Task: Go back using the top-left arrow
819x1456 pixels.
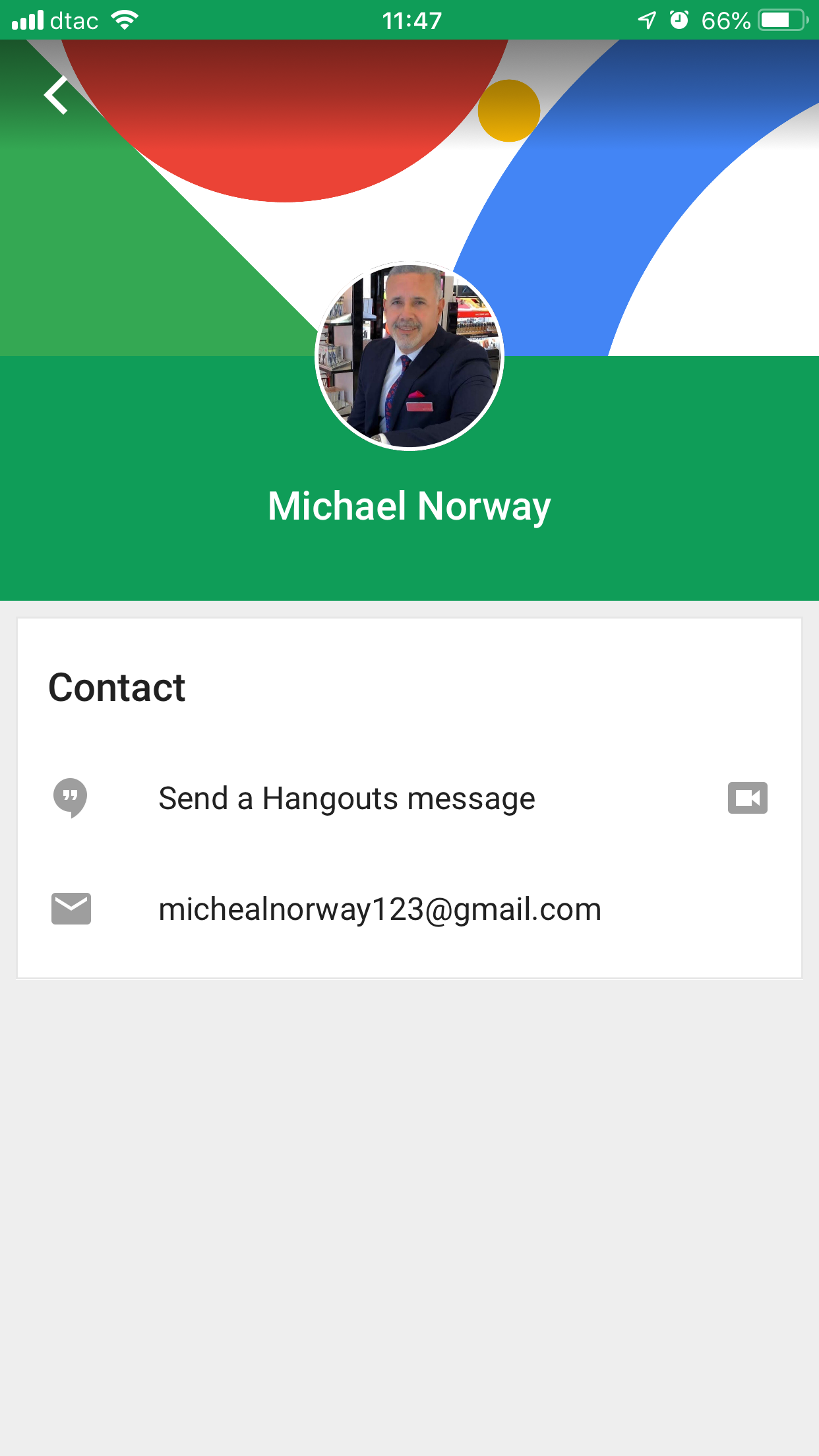Action: (57, 95)
